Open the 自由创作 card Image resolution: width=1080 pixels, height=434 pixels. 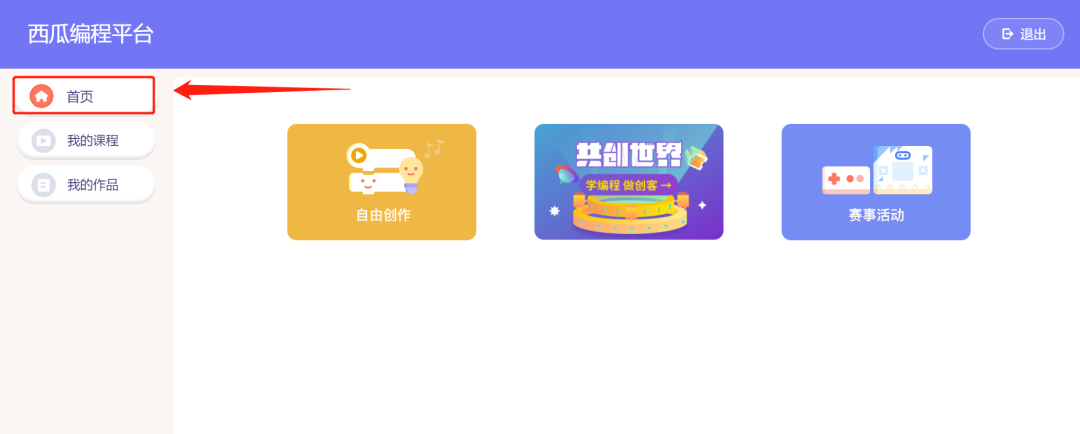point(381,182)
